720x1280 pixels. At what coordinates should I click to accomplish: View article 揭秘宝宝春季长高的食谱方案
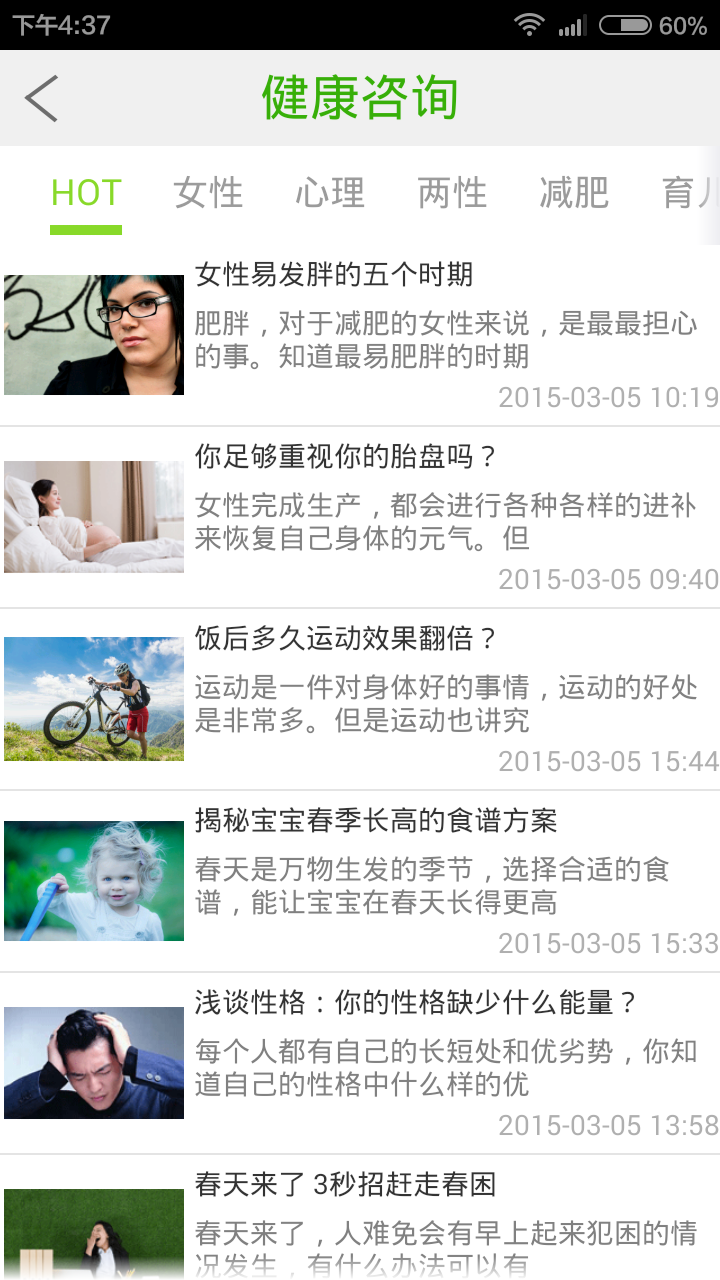tap(360, 881)
